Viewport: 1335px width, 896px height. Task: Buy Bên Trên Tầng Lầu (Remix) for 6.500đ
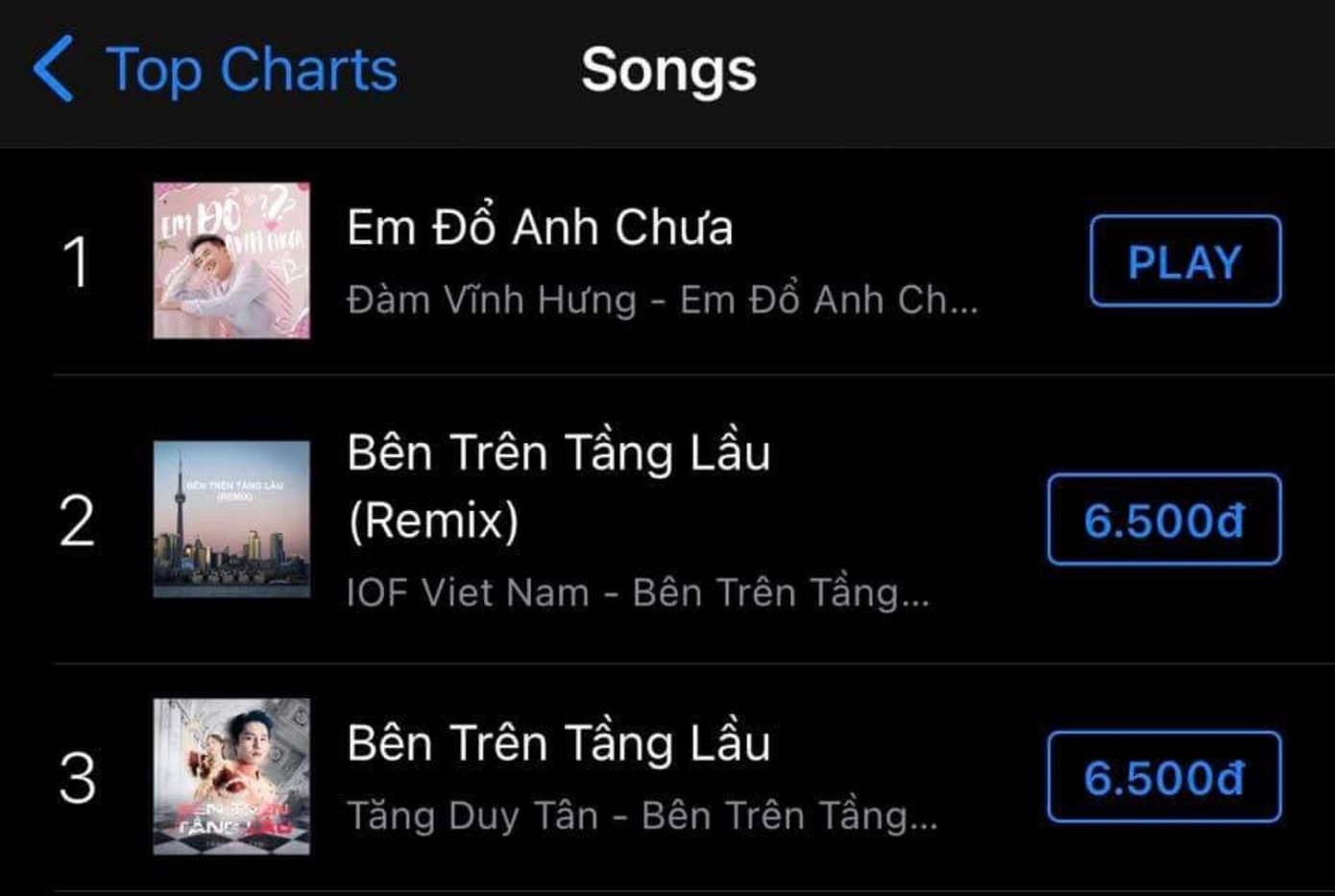click(1163, 520)
